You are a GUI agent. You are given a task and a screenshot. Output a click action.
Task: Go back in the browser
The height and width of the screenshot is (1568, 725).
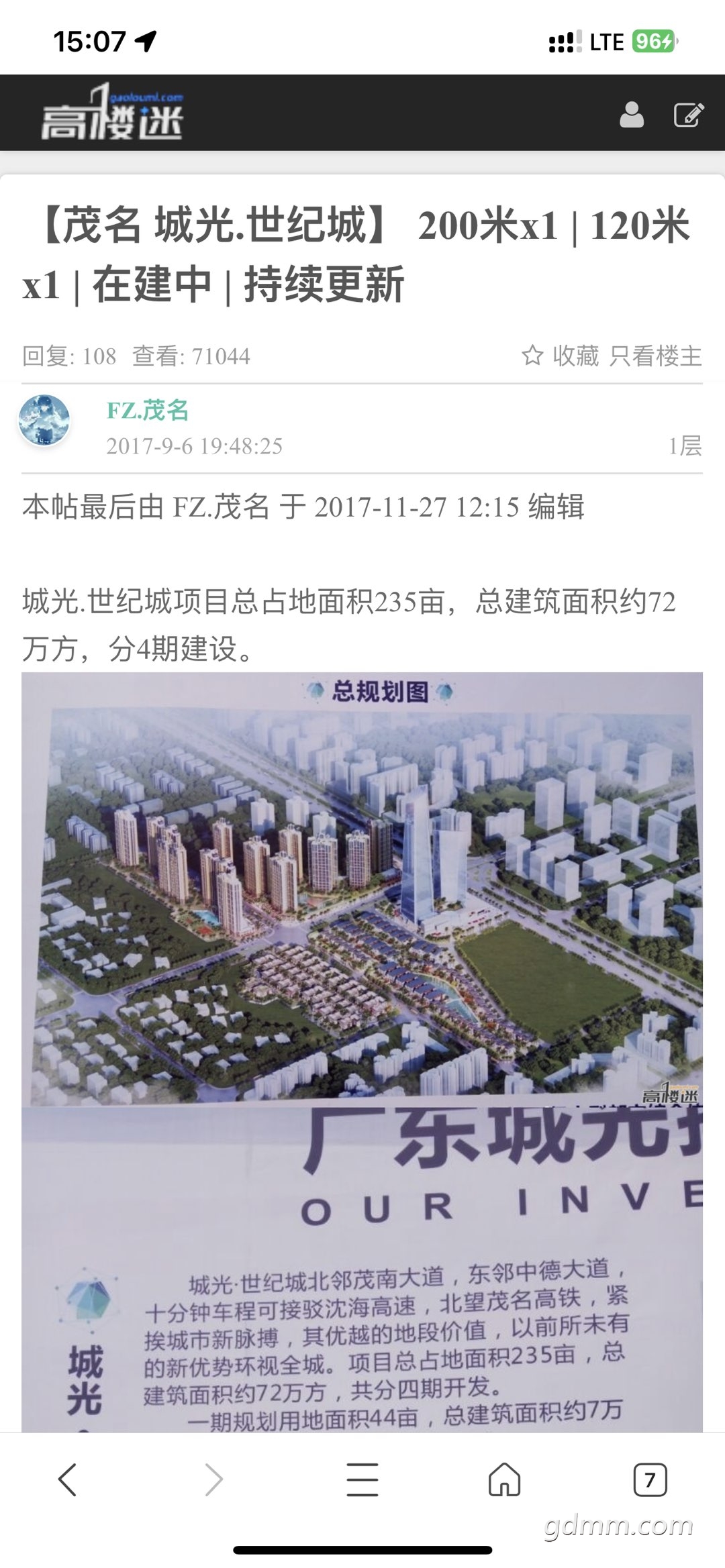click(67, 1479)
